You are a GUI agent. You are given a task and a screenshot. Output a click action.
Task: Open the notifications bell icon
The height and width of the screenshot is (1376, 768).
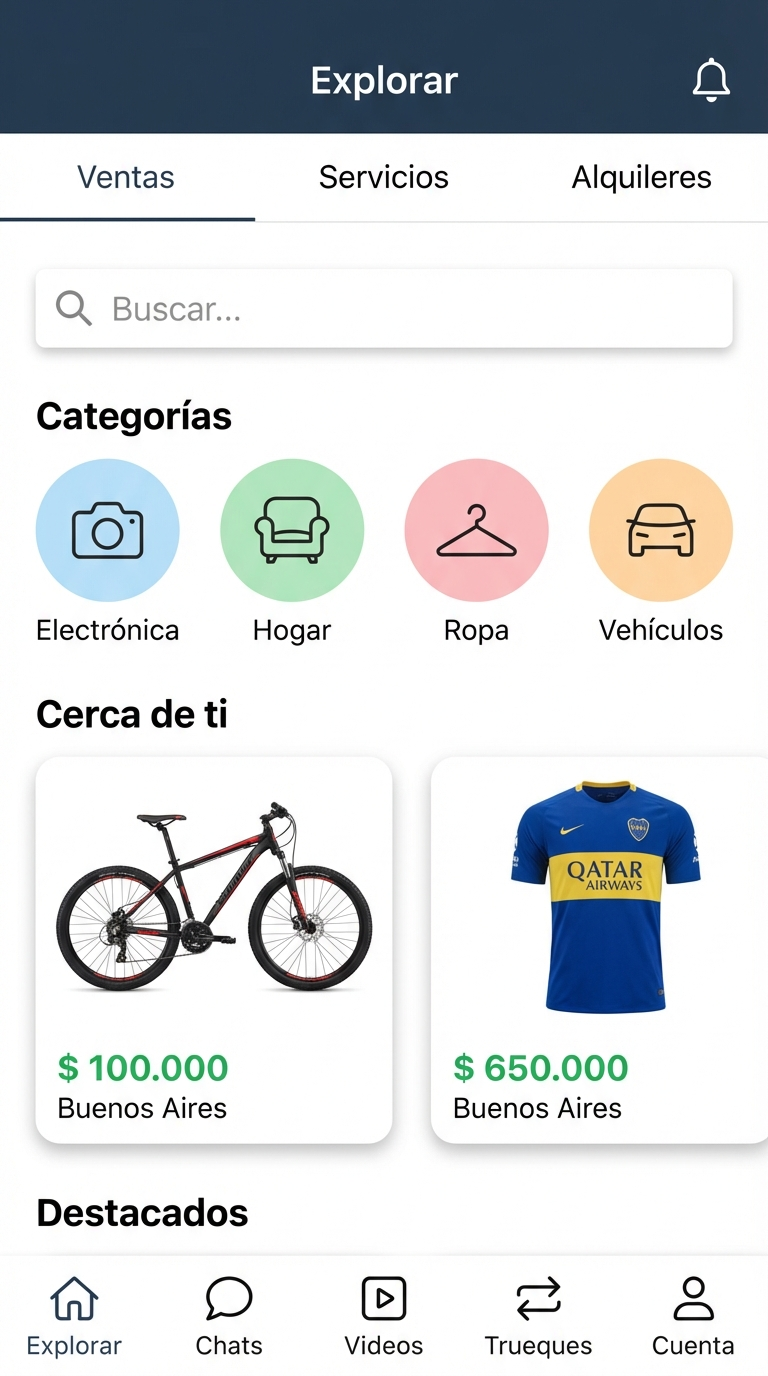(711, 80)
